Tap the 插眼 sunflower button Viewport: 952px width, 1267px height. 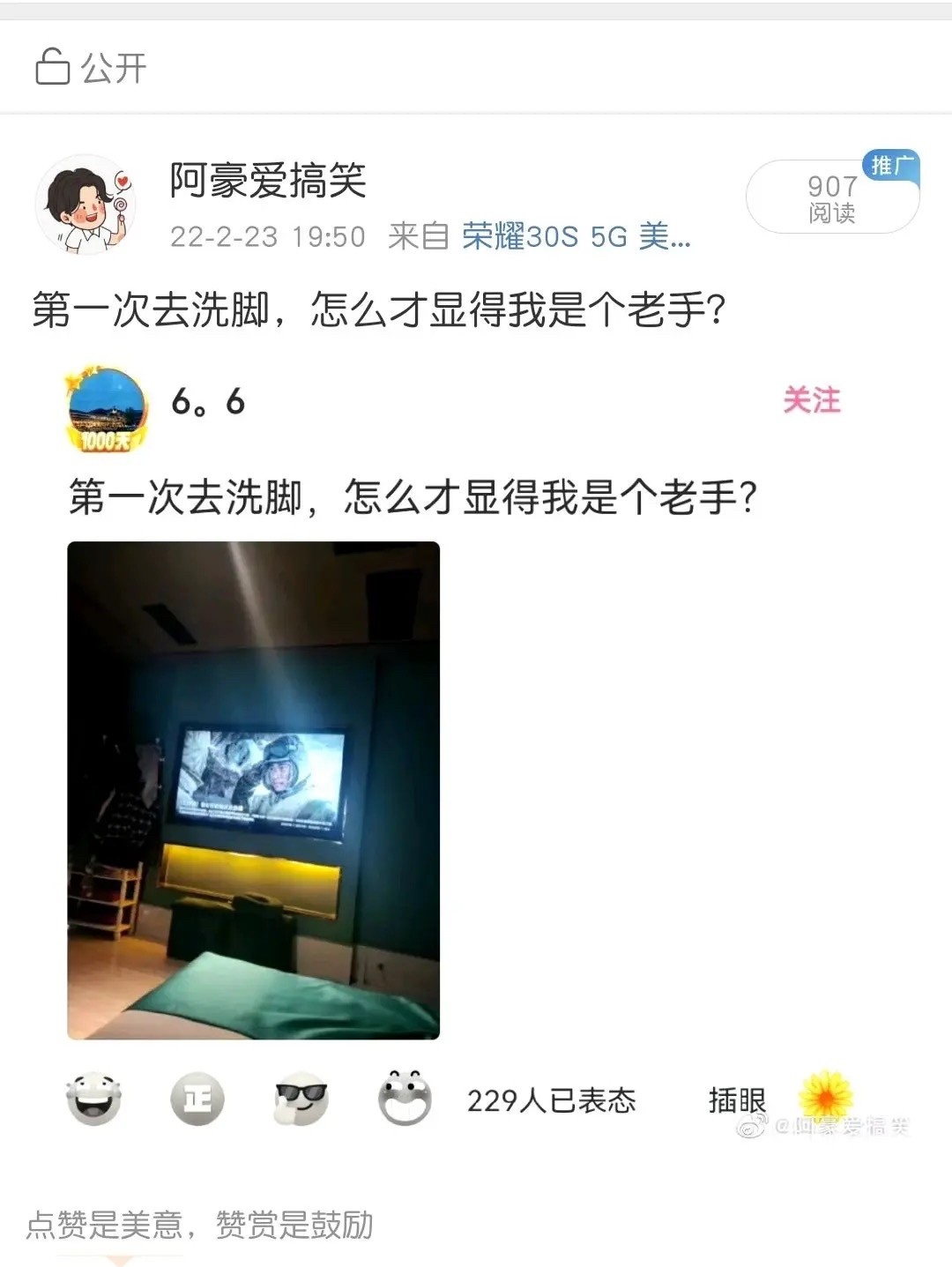[780, 1099]
